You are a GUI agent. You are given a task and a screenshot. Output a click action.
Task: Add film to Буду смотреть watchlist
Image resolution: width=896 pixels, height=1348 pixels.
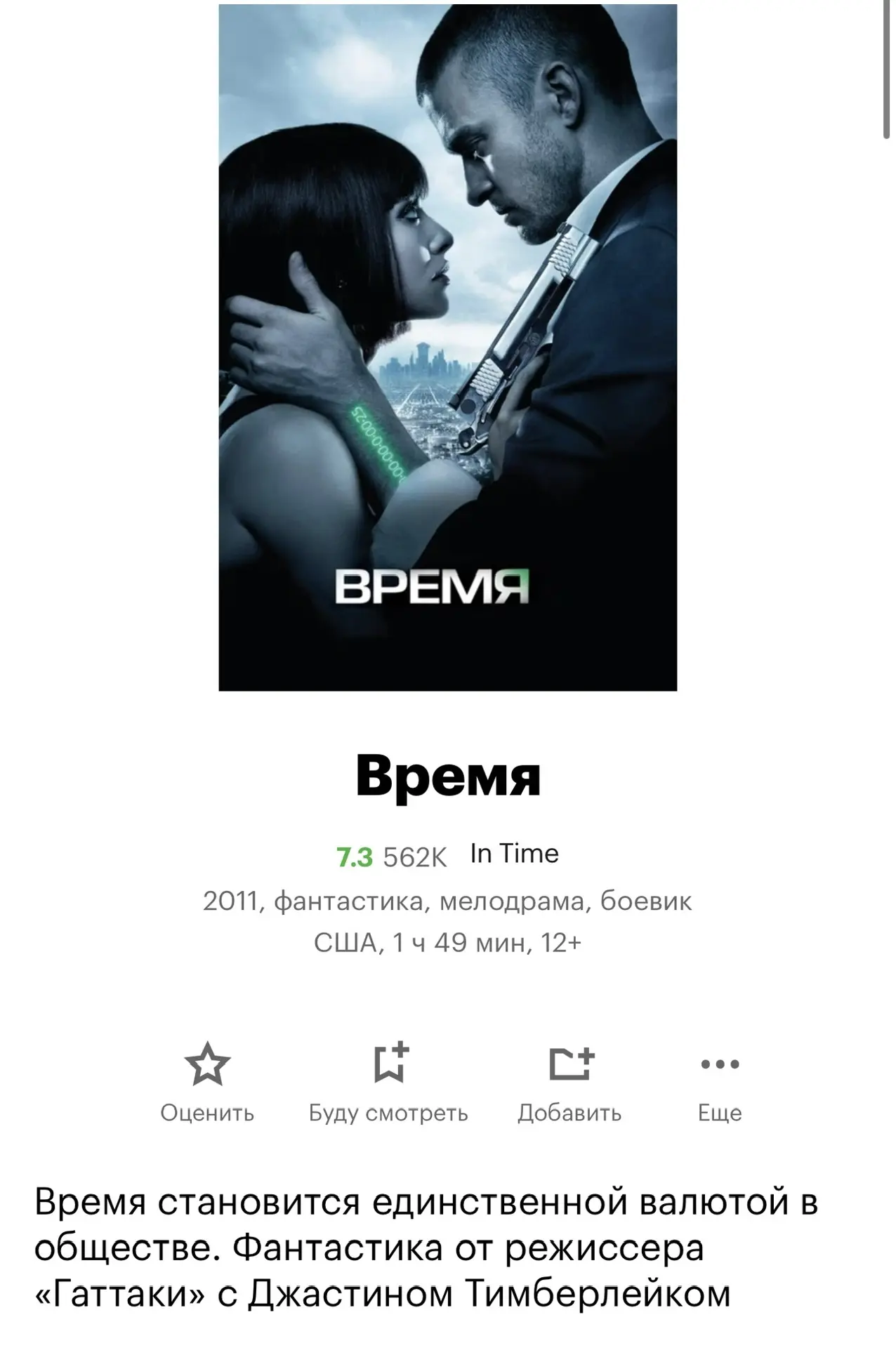point(389,1064)
